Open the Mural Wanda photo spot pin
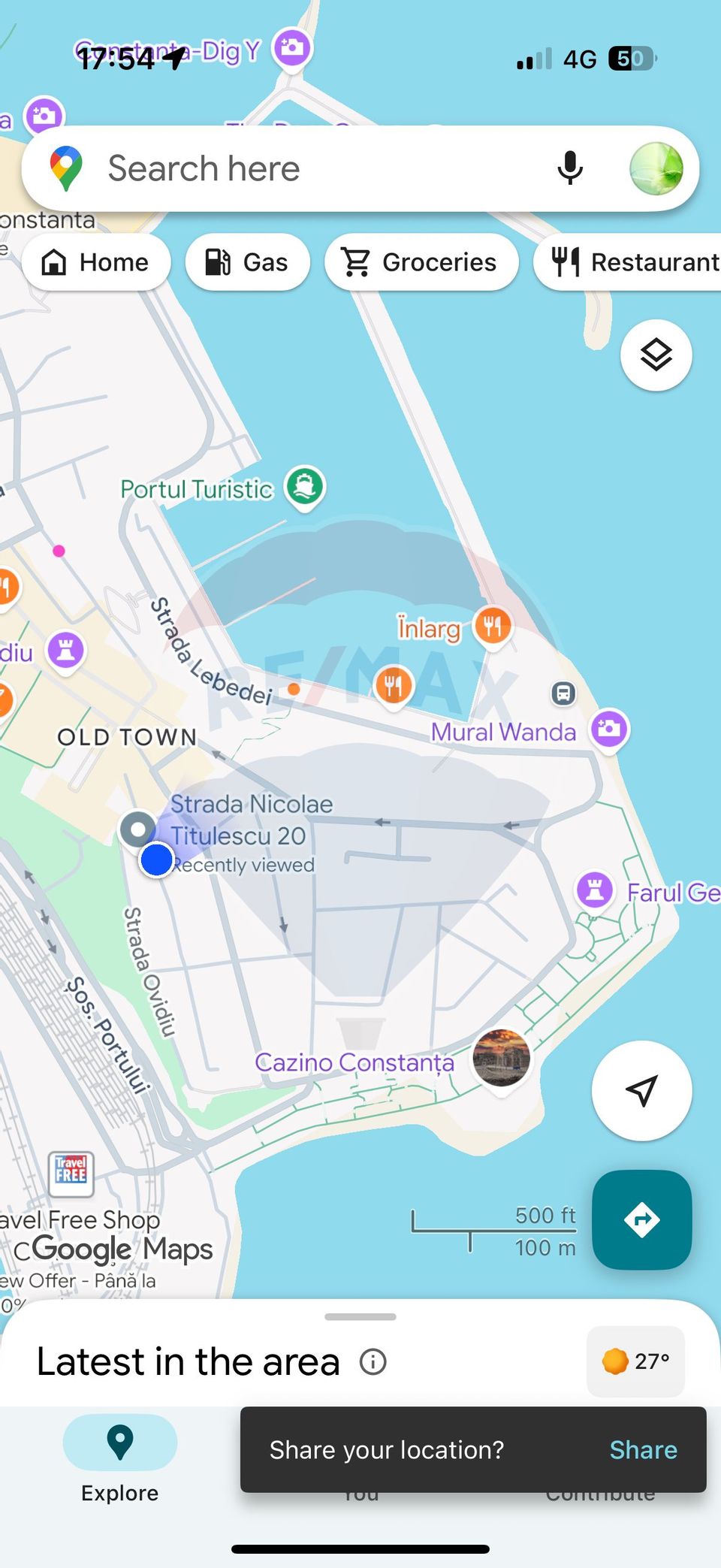 click(609, 728)
